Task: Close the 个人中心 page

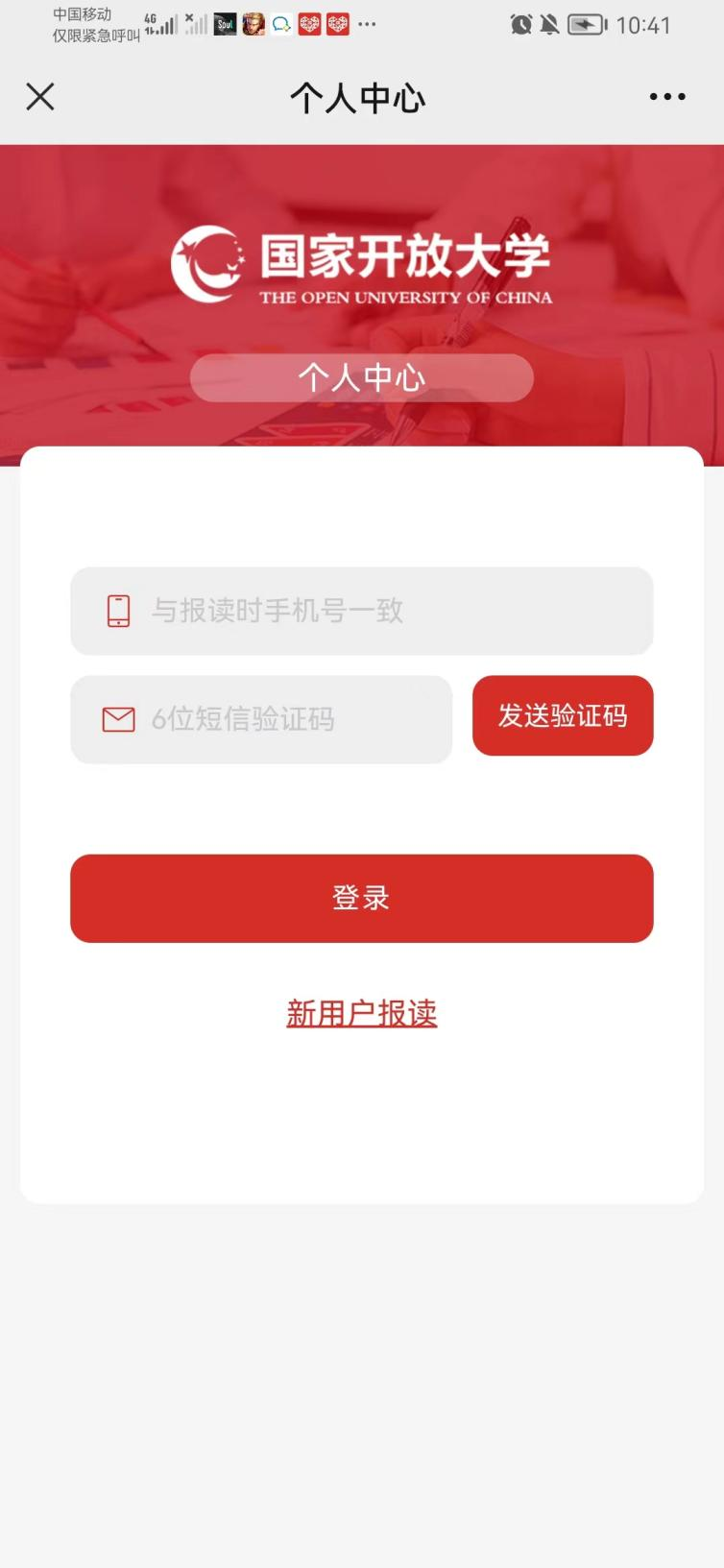Action: (40, 96)
